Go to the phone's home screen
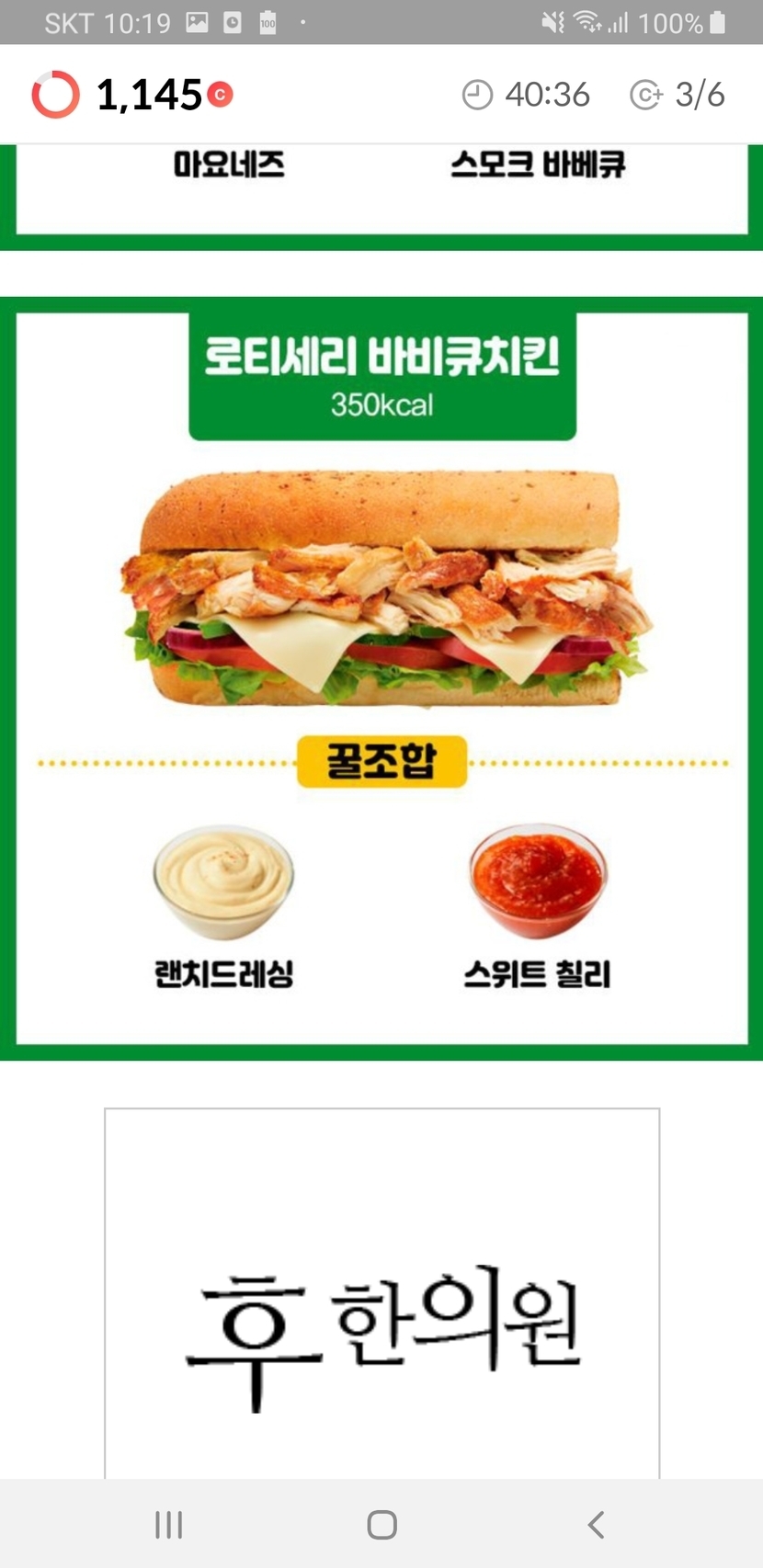The image size is (763, 1568). pyautogui.click(x=381, y=1525)
